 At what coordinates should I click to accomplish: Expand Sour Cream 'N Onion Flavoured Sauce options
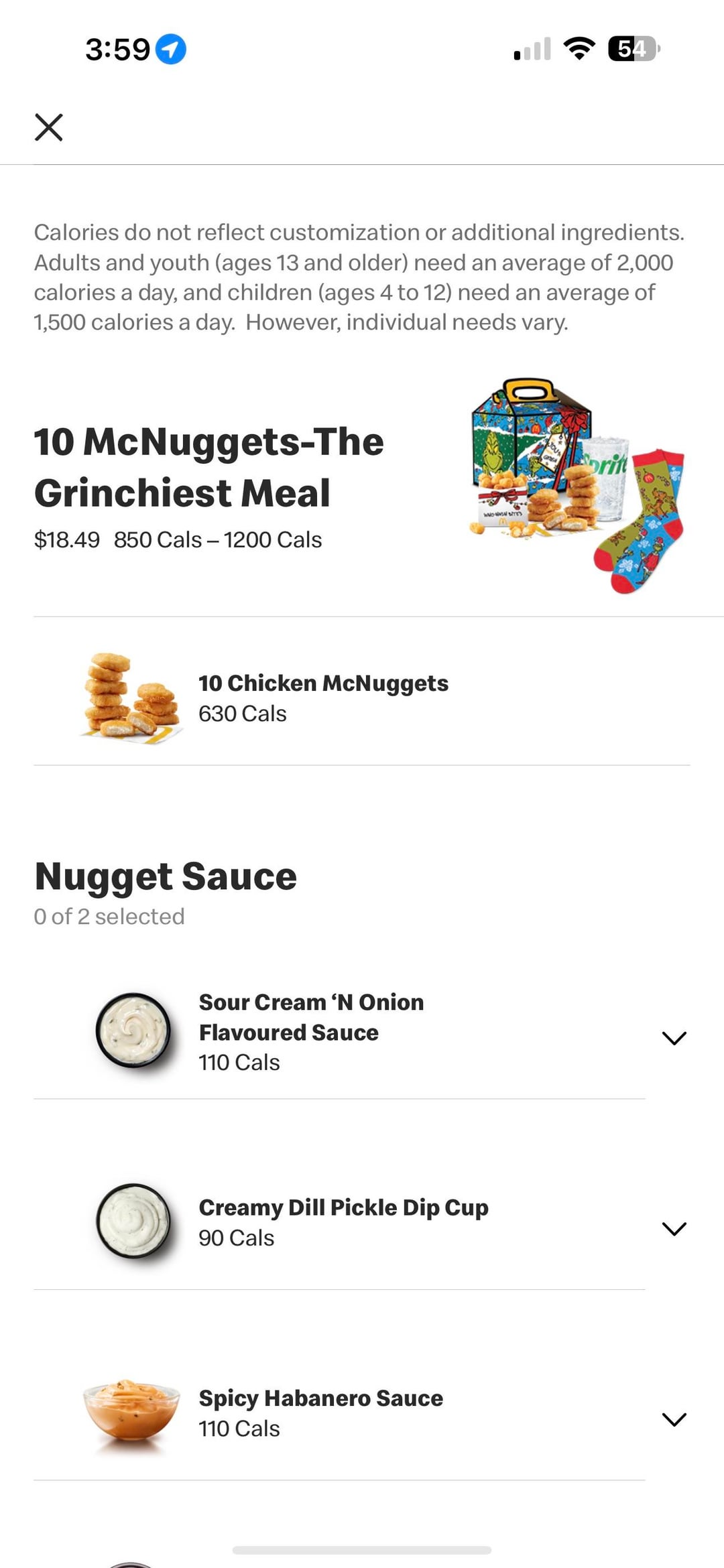click(674, 1038)
